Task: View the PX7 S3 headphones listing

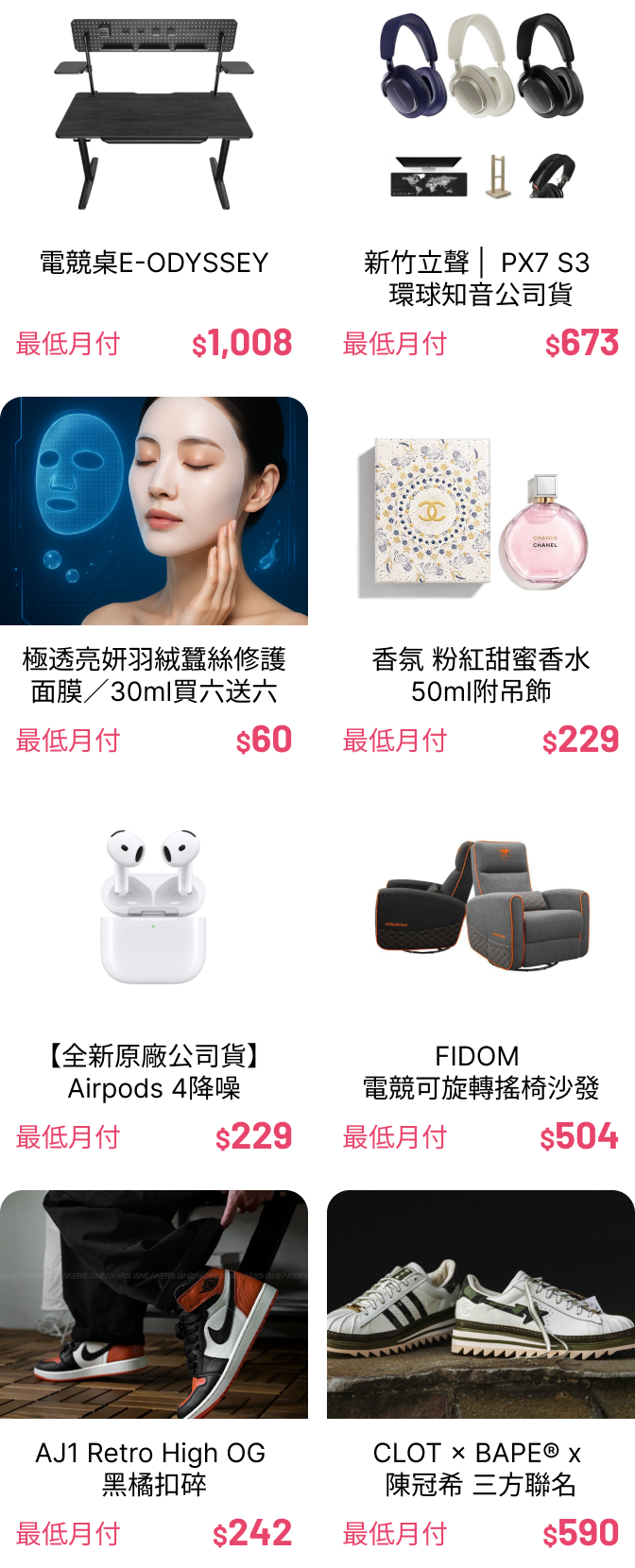Action: point(480,189)
